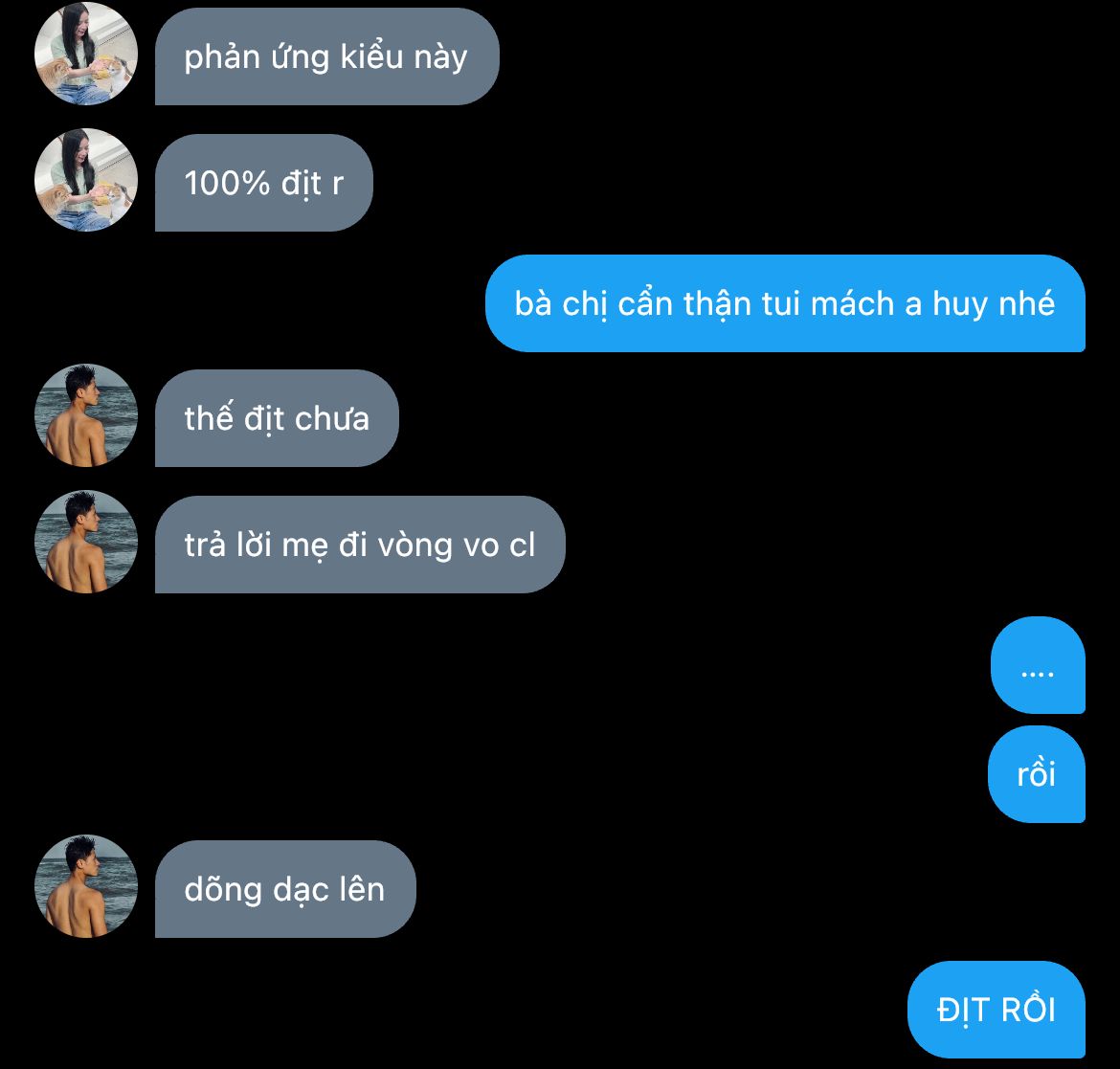View avatar next to 'trả lời mẹ đi vòng vo cl'
The width and height of the screenshot is (1120, 1069).
(86, 542)
